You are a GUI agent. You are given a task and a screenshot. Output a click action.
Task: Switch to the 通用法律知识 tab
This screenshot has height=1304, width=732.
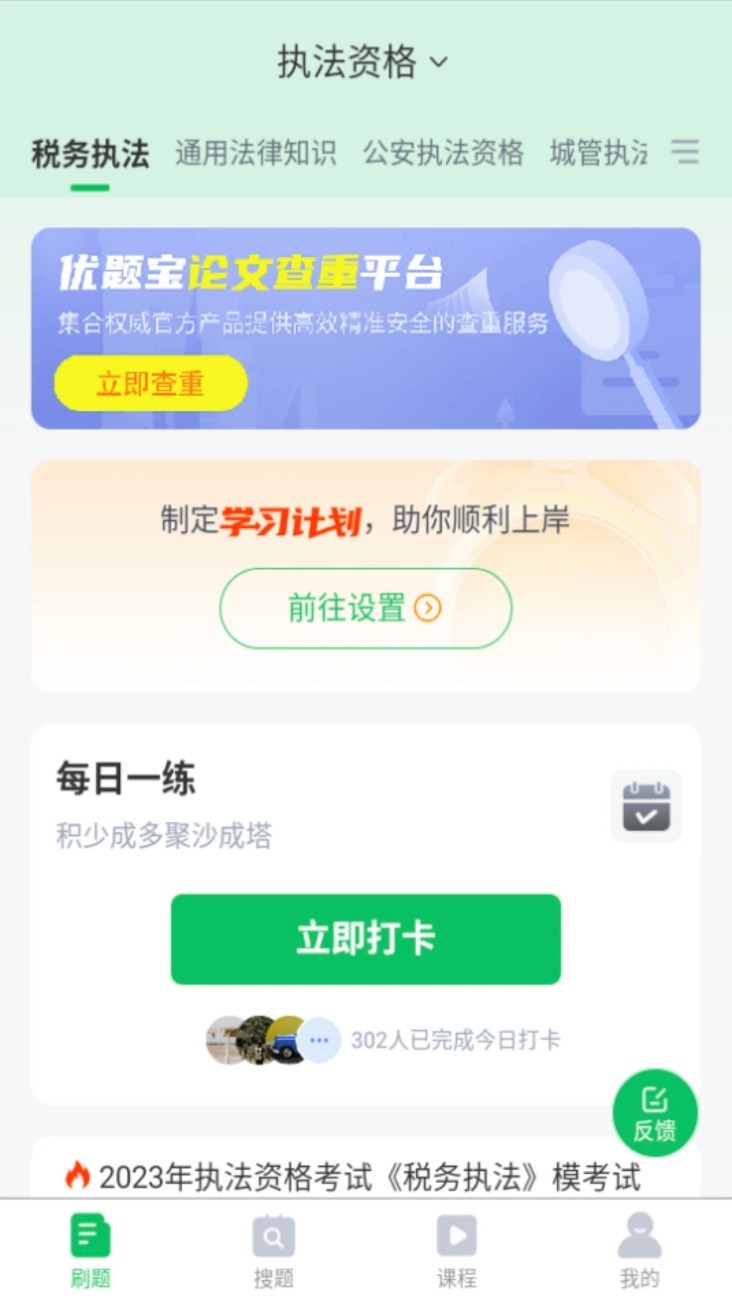tap(255, 152)
